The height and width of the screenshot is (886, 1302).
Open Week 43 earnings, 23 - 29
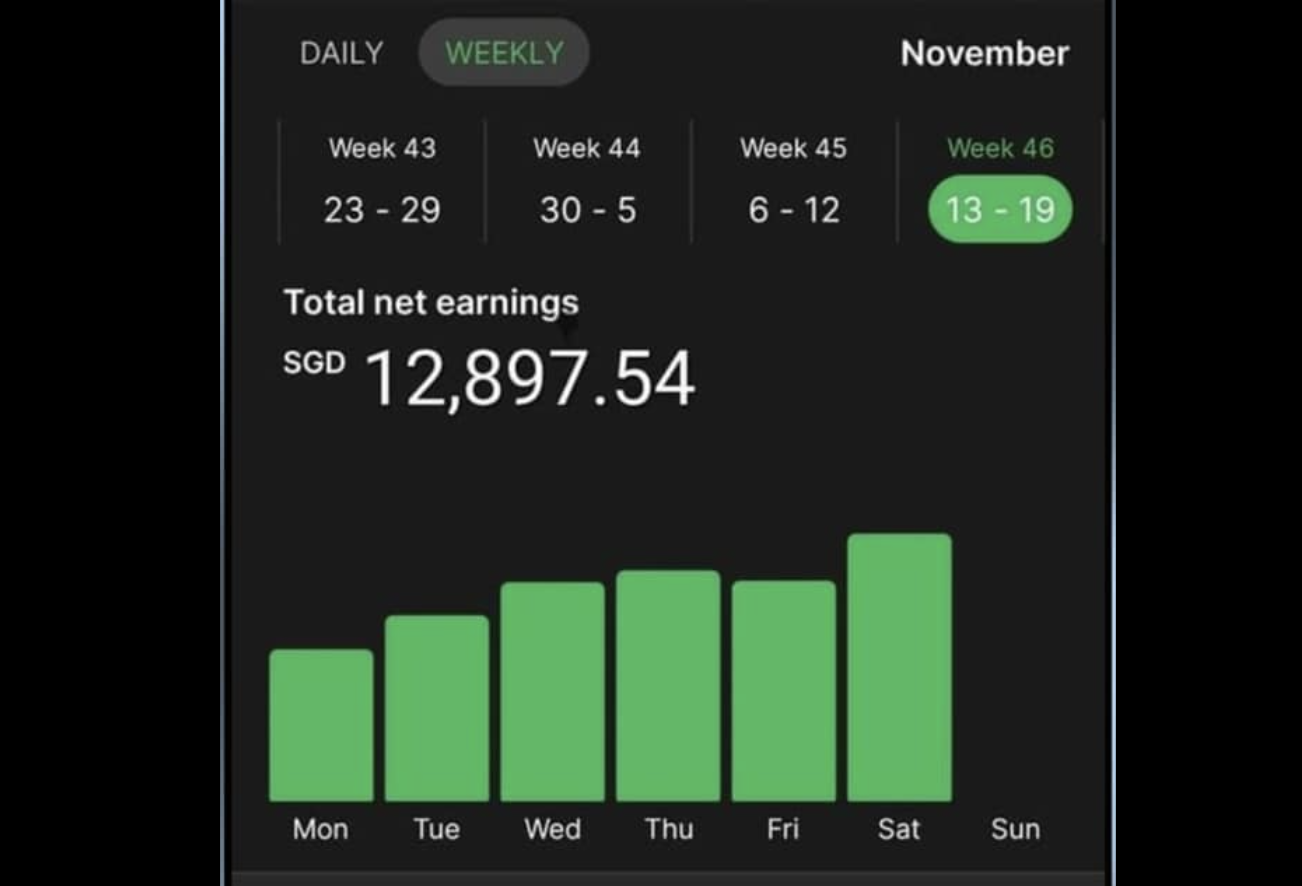tap(382, 181)
